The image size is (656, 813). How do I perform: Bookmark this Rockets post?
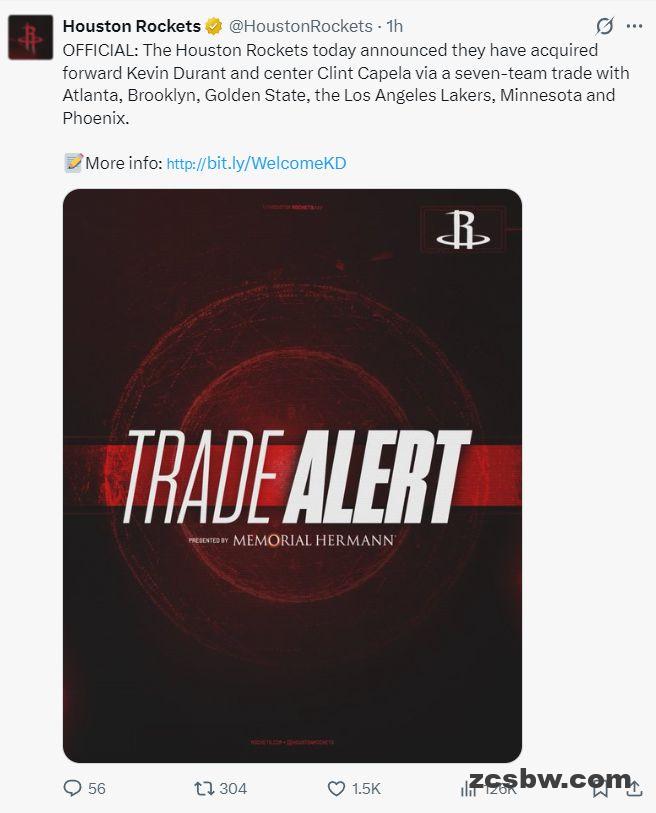(599, 790)
